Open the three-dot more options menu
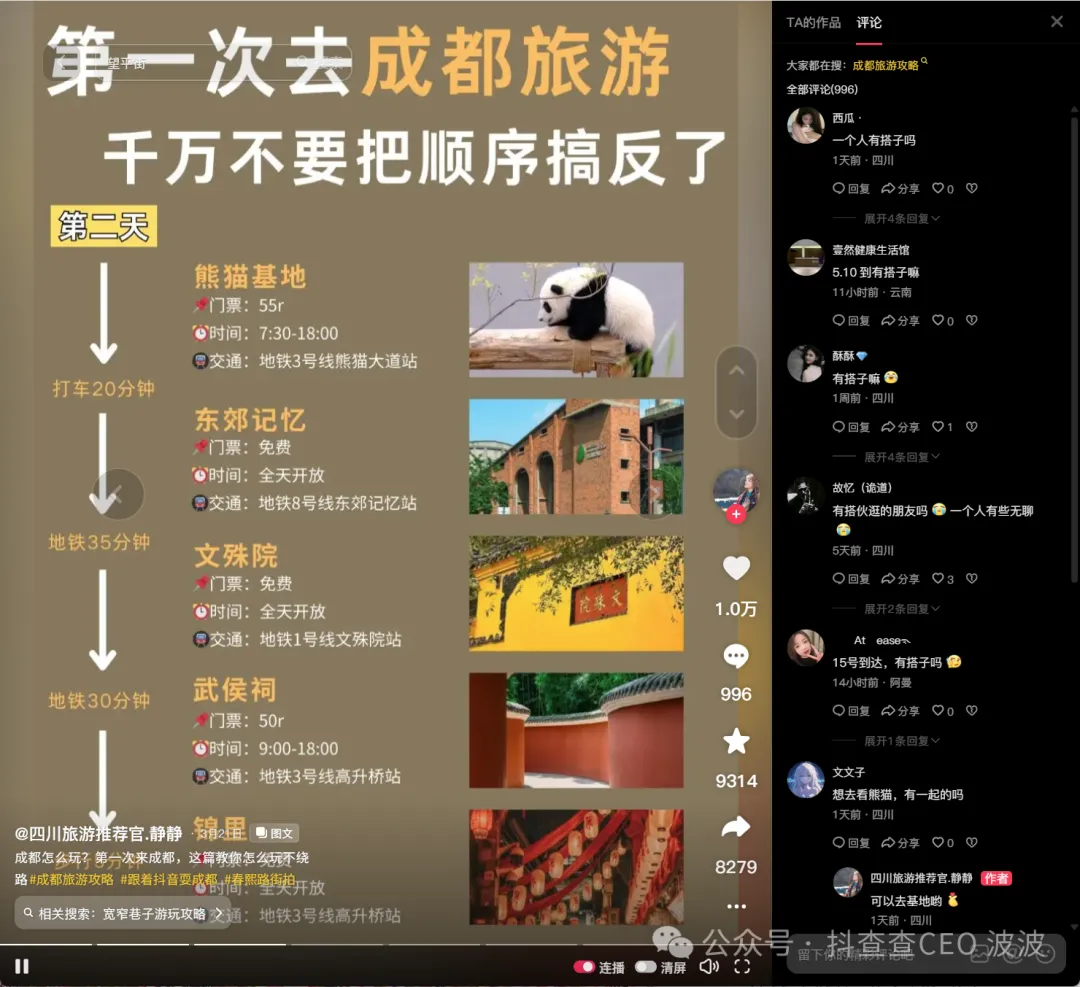This screenshot has width=1080, height=987. [x=736, y=906]
